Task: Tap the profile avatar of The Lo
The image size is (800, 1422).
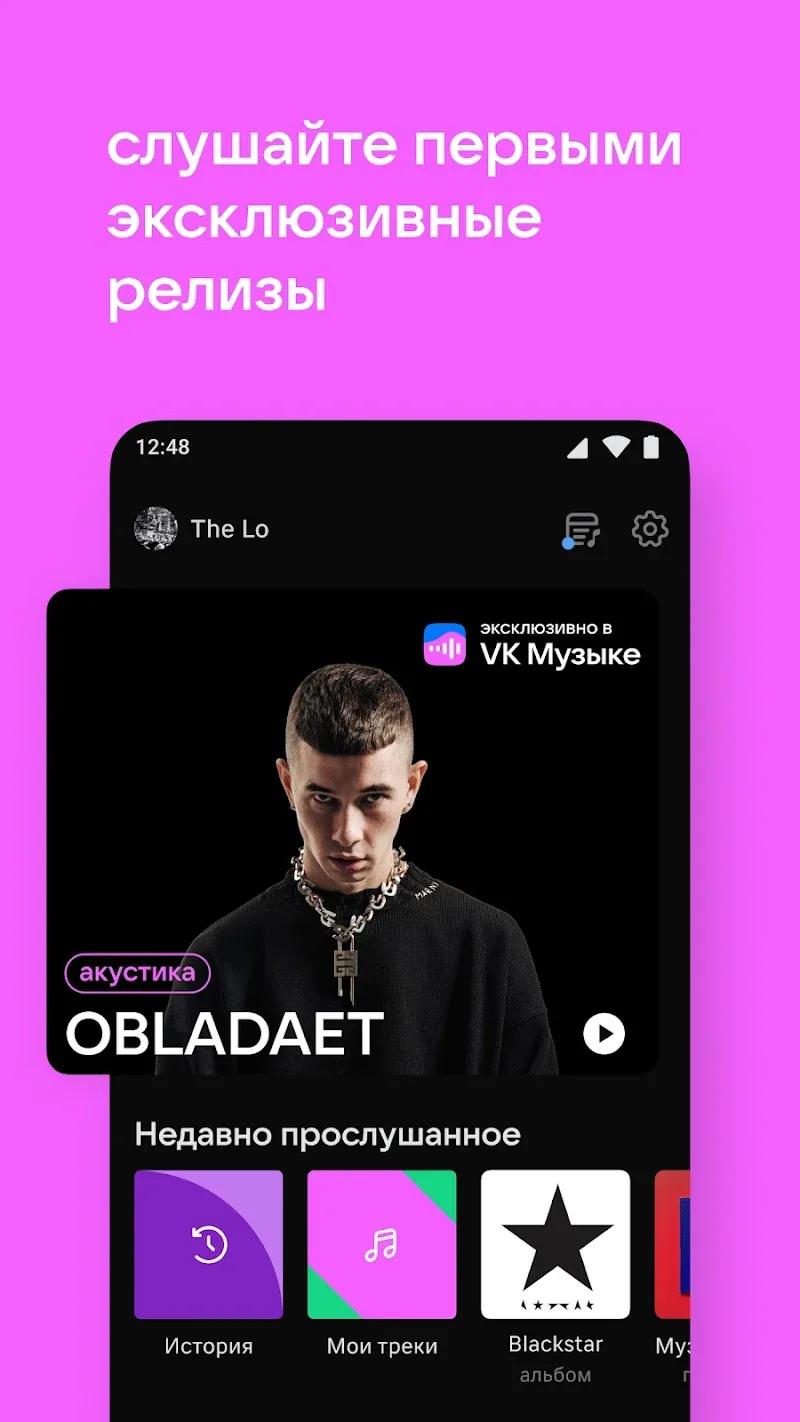Action: point(155,528)
